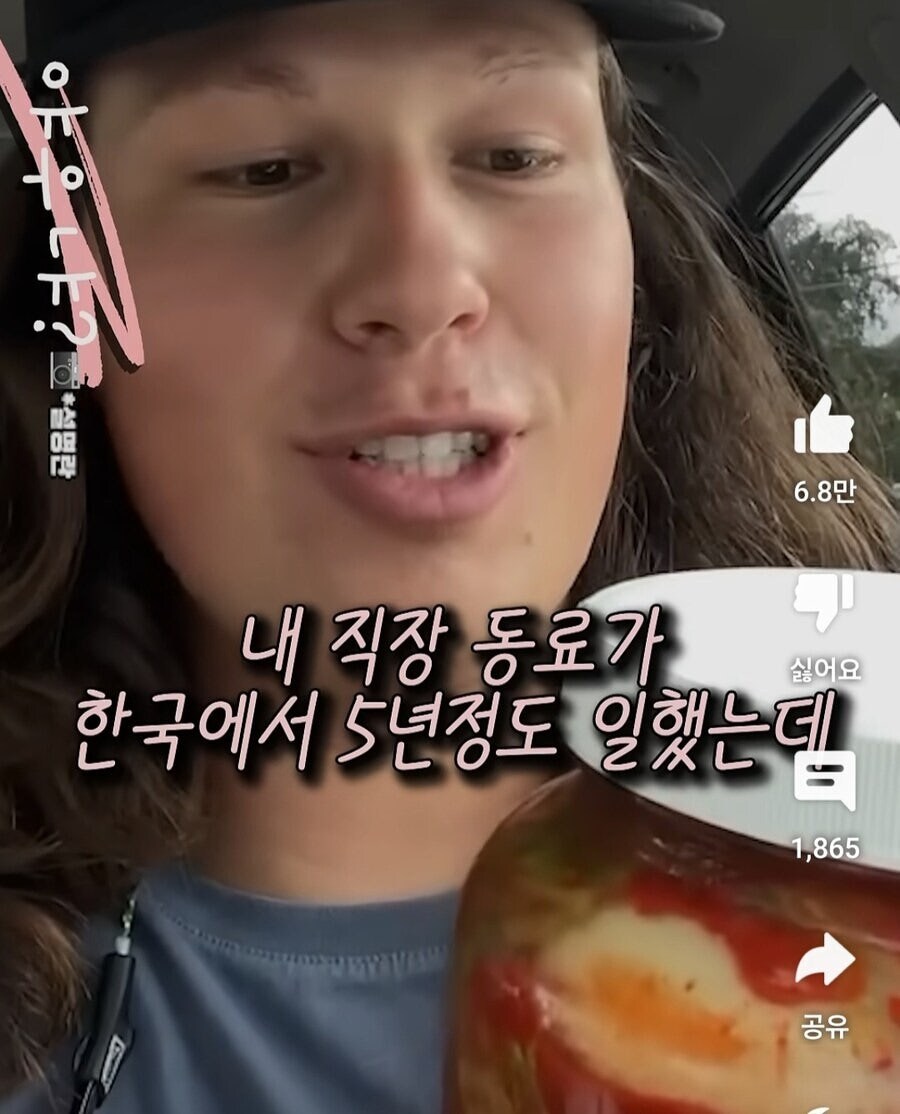900x1114 pixels.
Task: Open the 1,865 comments
Action: pyautogui.click(x=824, y=782)
